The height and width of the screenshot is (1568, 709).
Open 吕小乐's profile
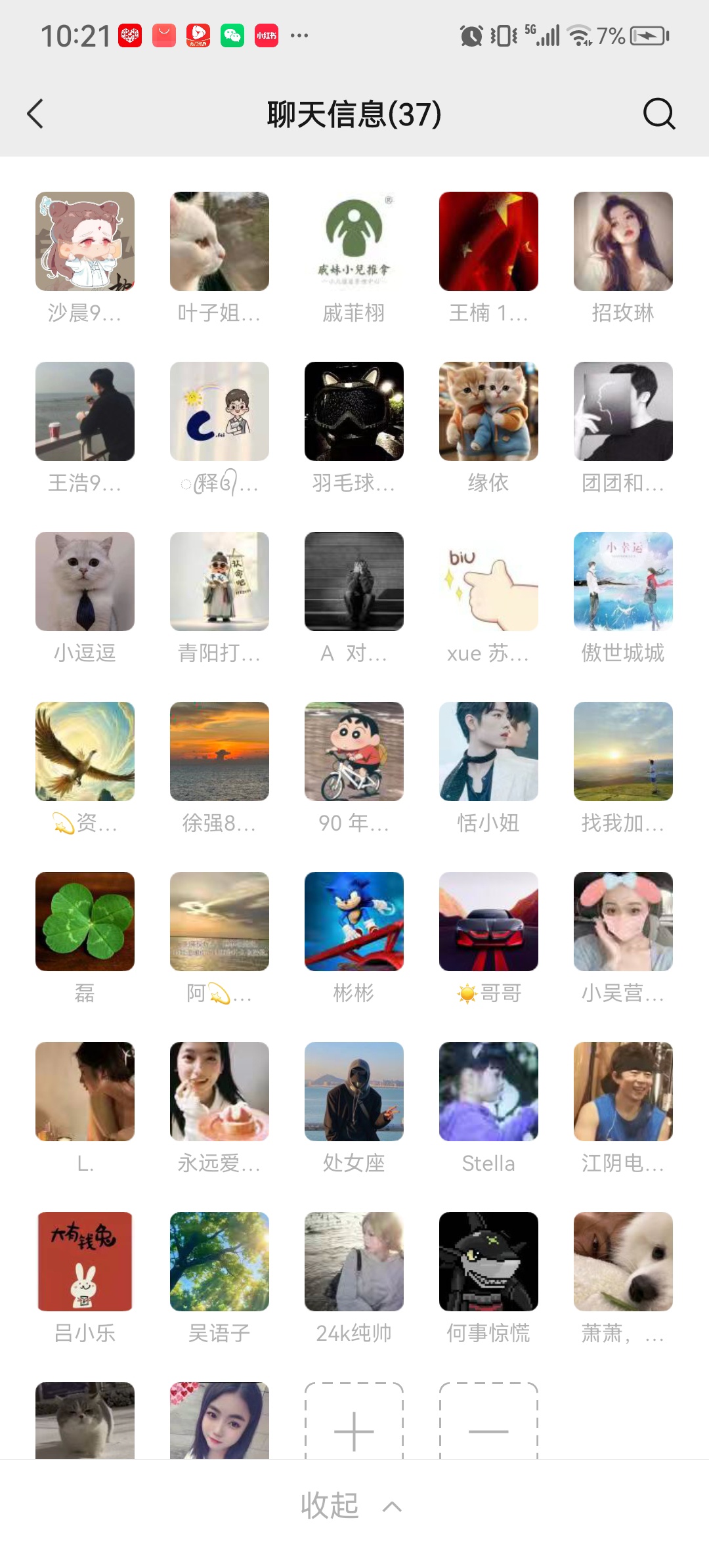[x=85, y=1262]
